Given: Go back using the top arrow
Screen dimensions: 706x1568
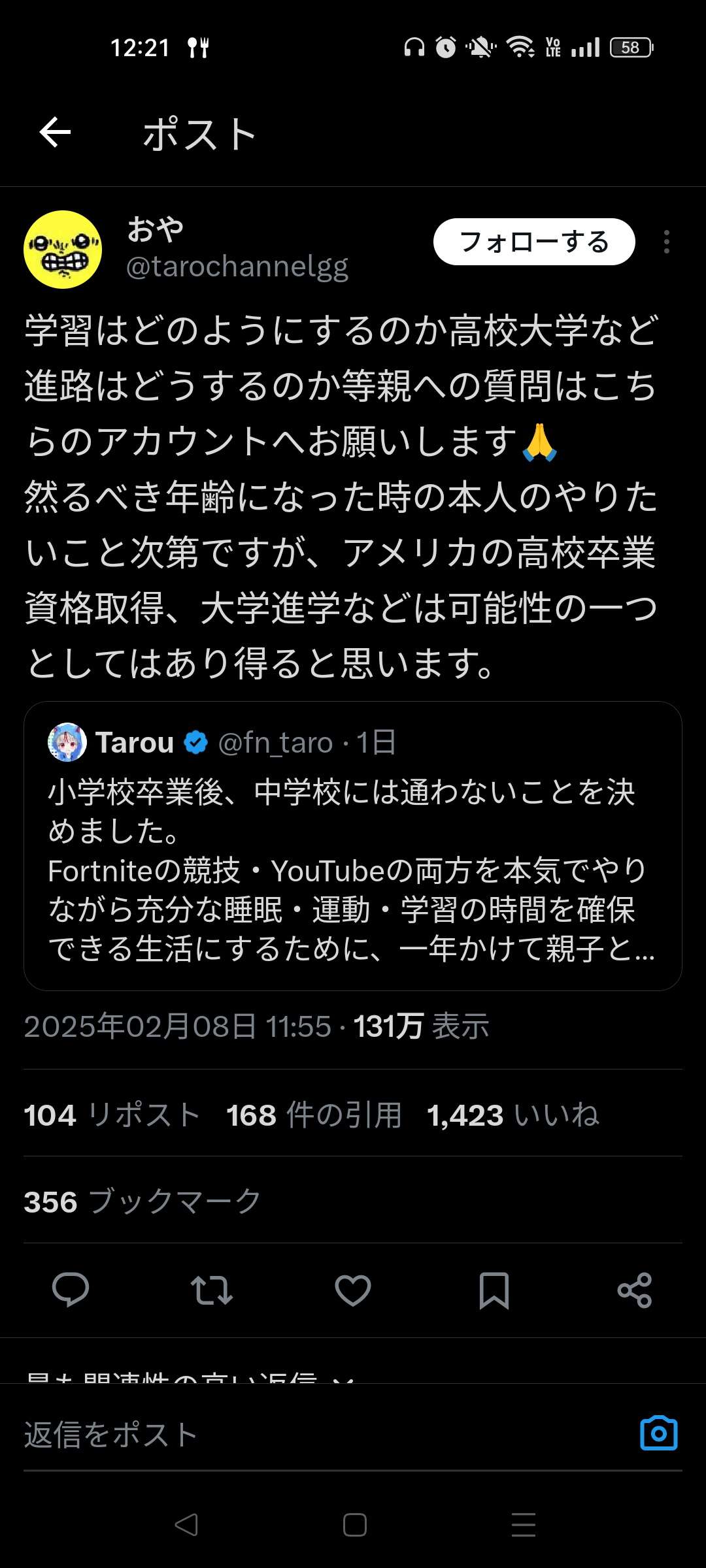Looking at the screenshot, I should [56, 133].
